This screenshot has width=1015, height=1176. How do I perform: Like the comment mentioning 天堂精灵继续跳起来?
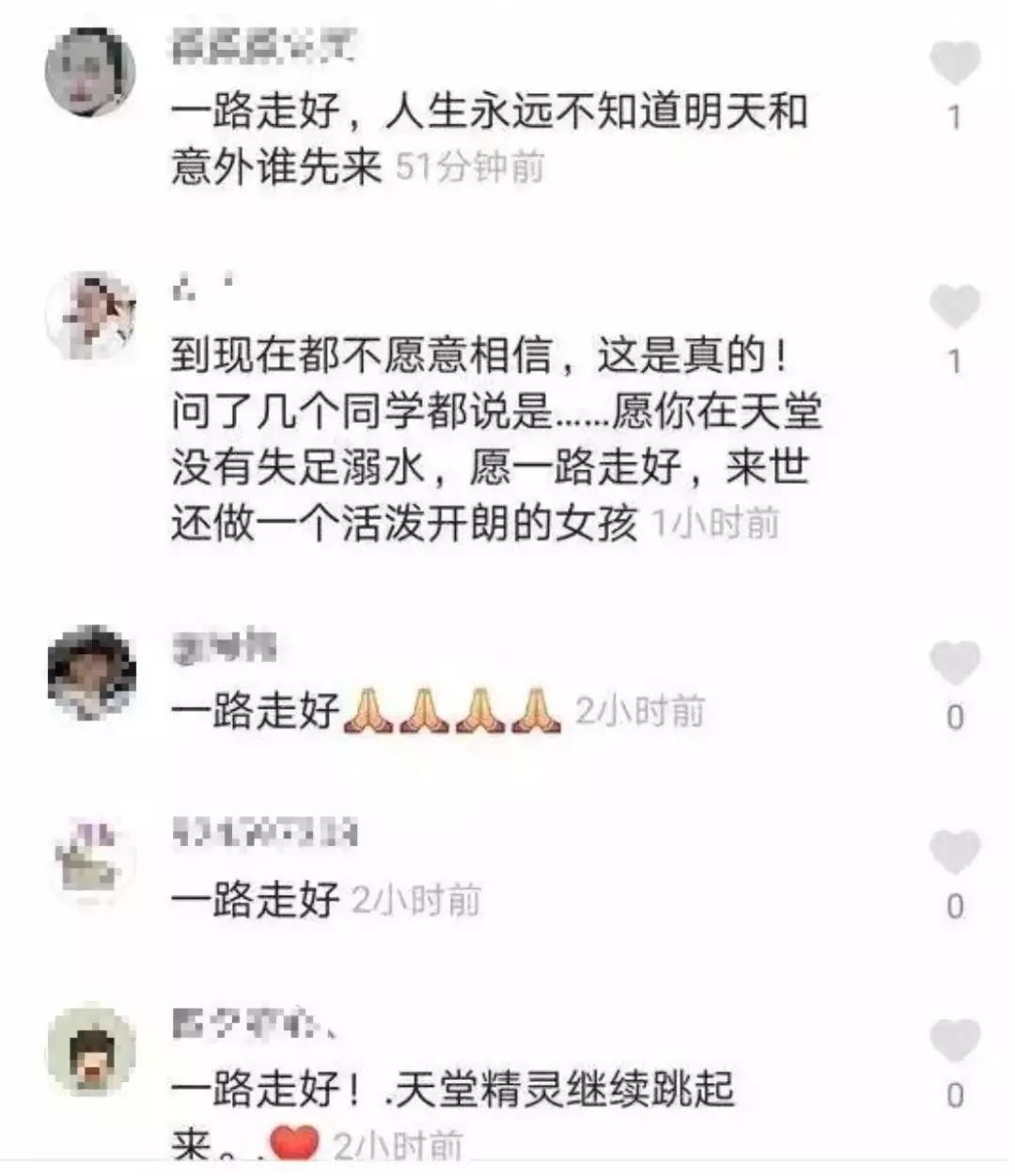pyautogui.click(x=954, y=1042)
